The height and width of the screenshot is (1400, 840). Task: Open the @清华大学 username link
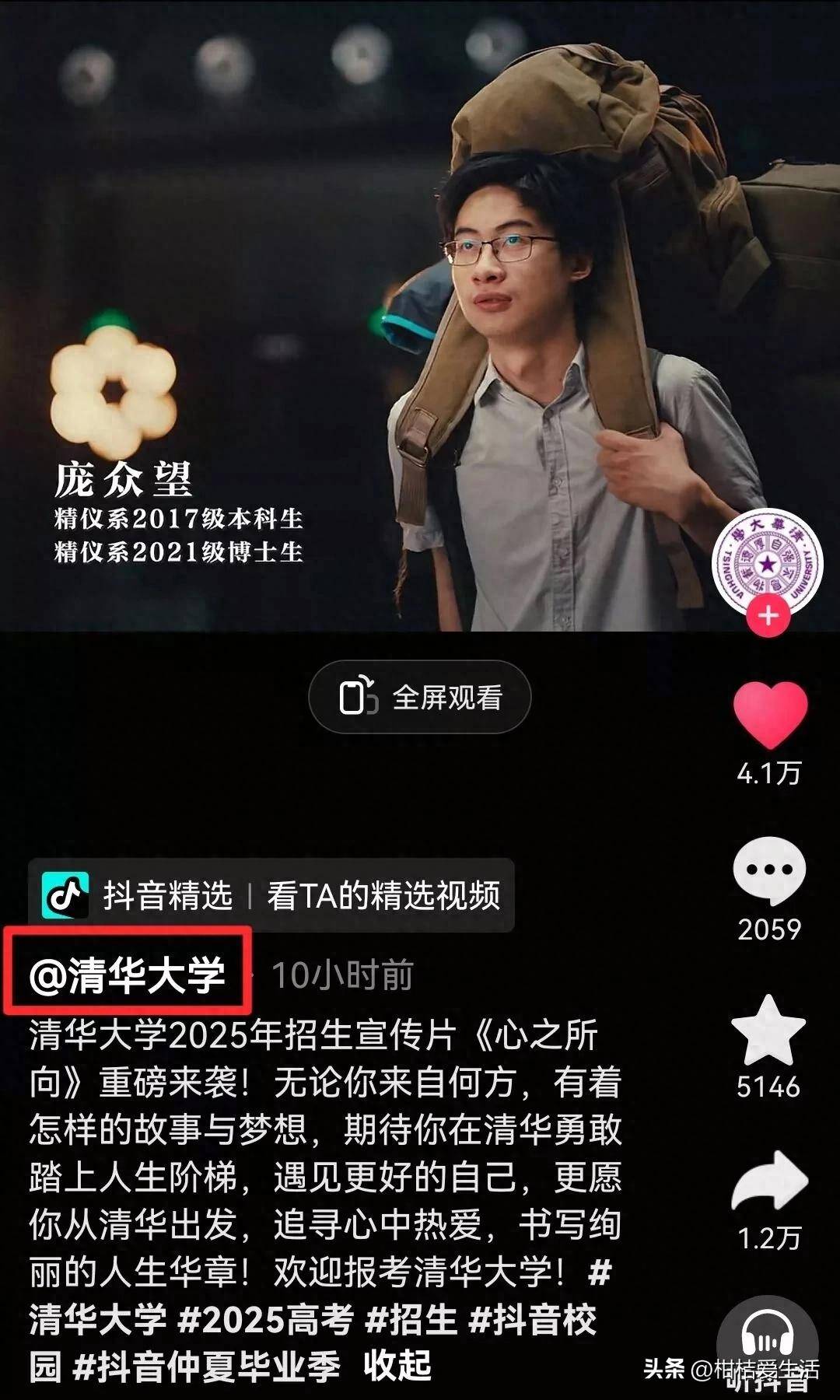128,973
